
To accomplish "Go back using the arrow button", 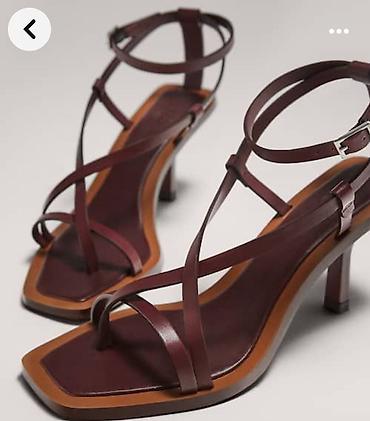I will coord(29,29).
